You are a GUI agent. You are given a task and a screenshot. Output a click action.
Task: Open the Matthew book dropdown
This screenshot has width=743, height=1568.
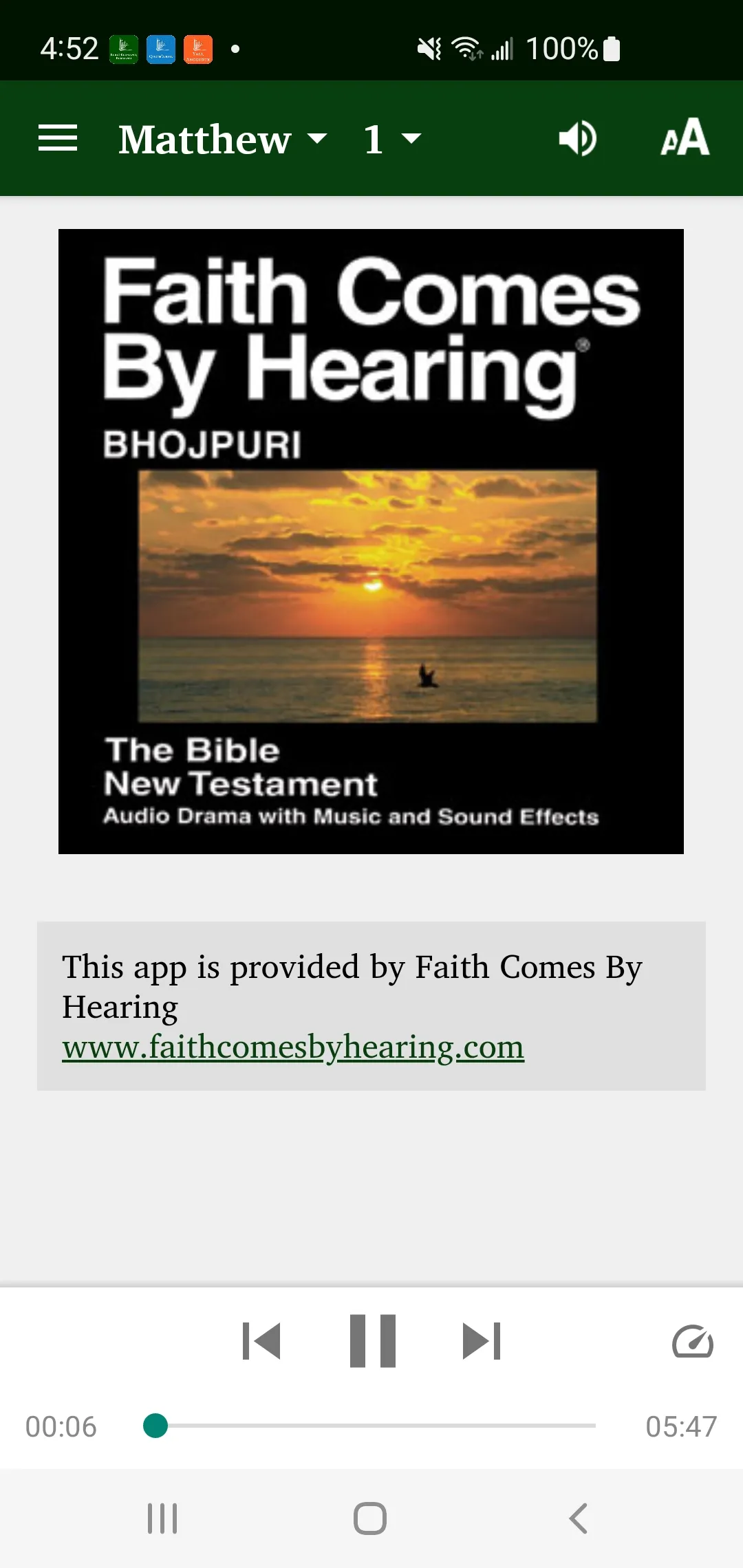tap(222, 140)
